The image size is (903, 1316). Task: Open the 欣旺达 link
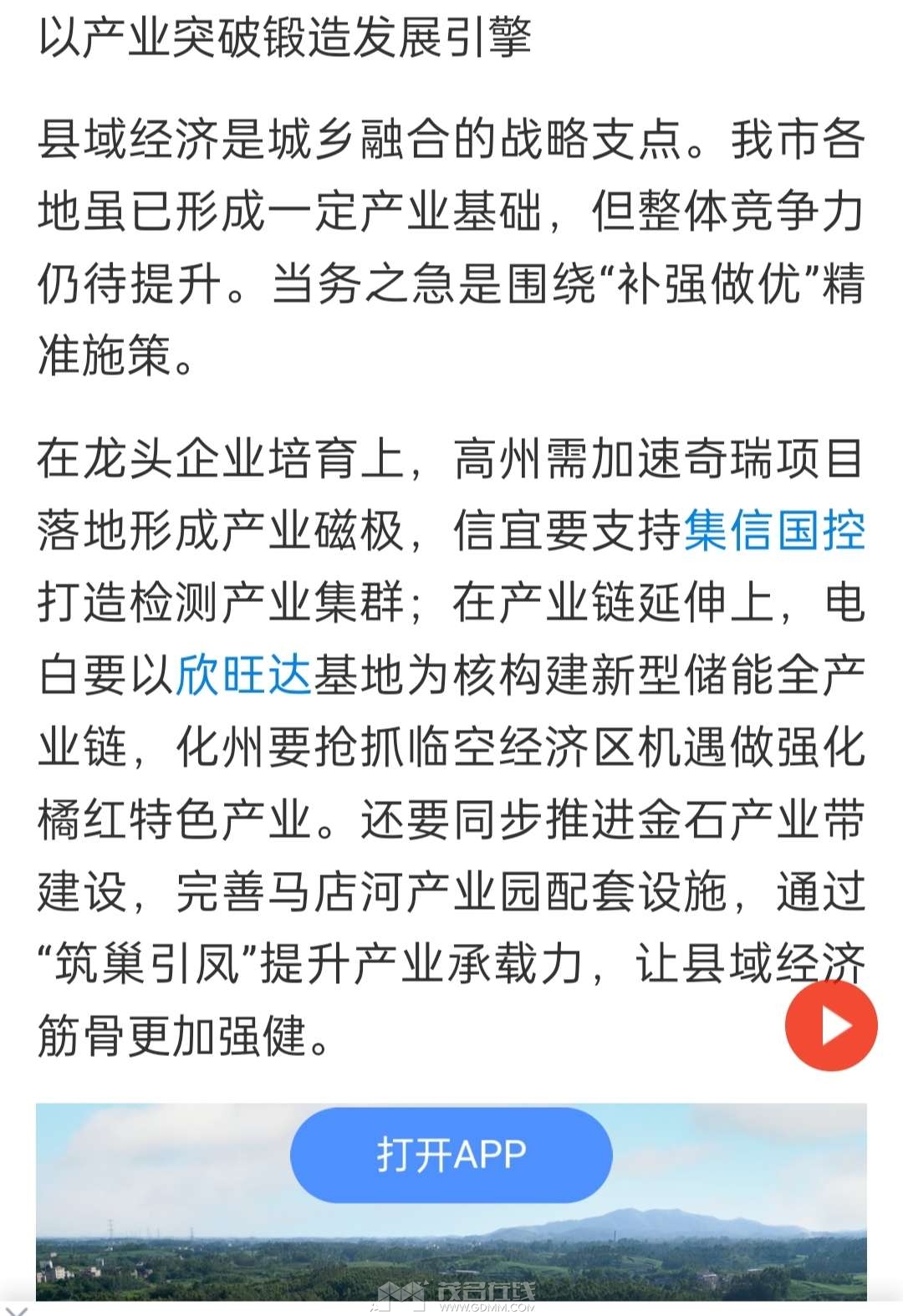[243, 675]
